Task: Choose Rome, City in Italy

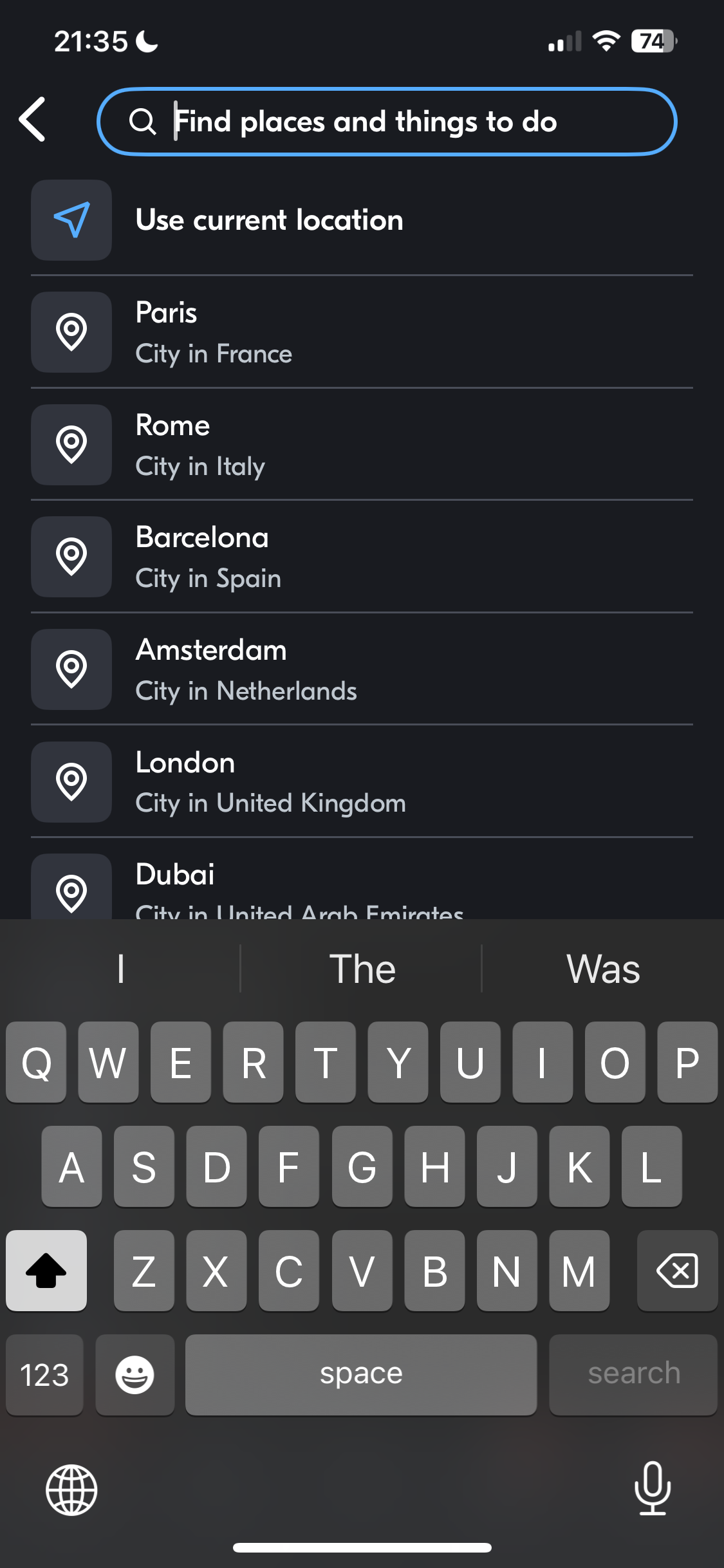Action: click(360, 444)
